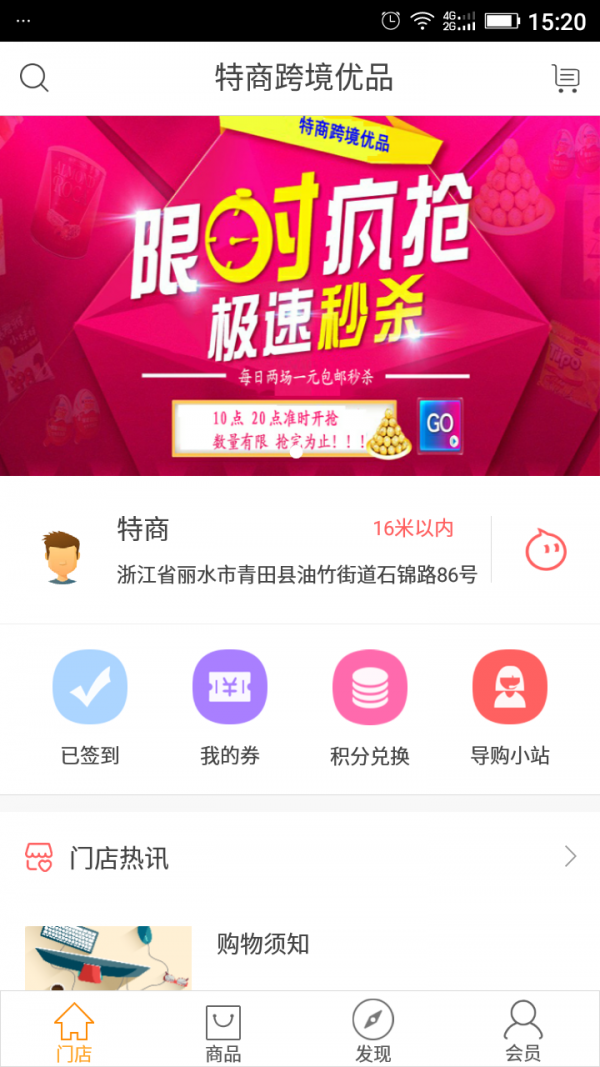
Task: Switch to the 会员 tab
Action: tap(523, 1033)
